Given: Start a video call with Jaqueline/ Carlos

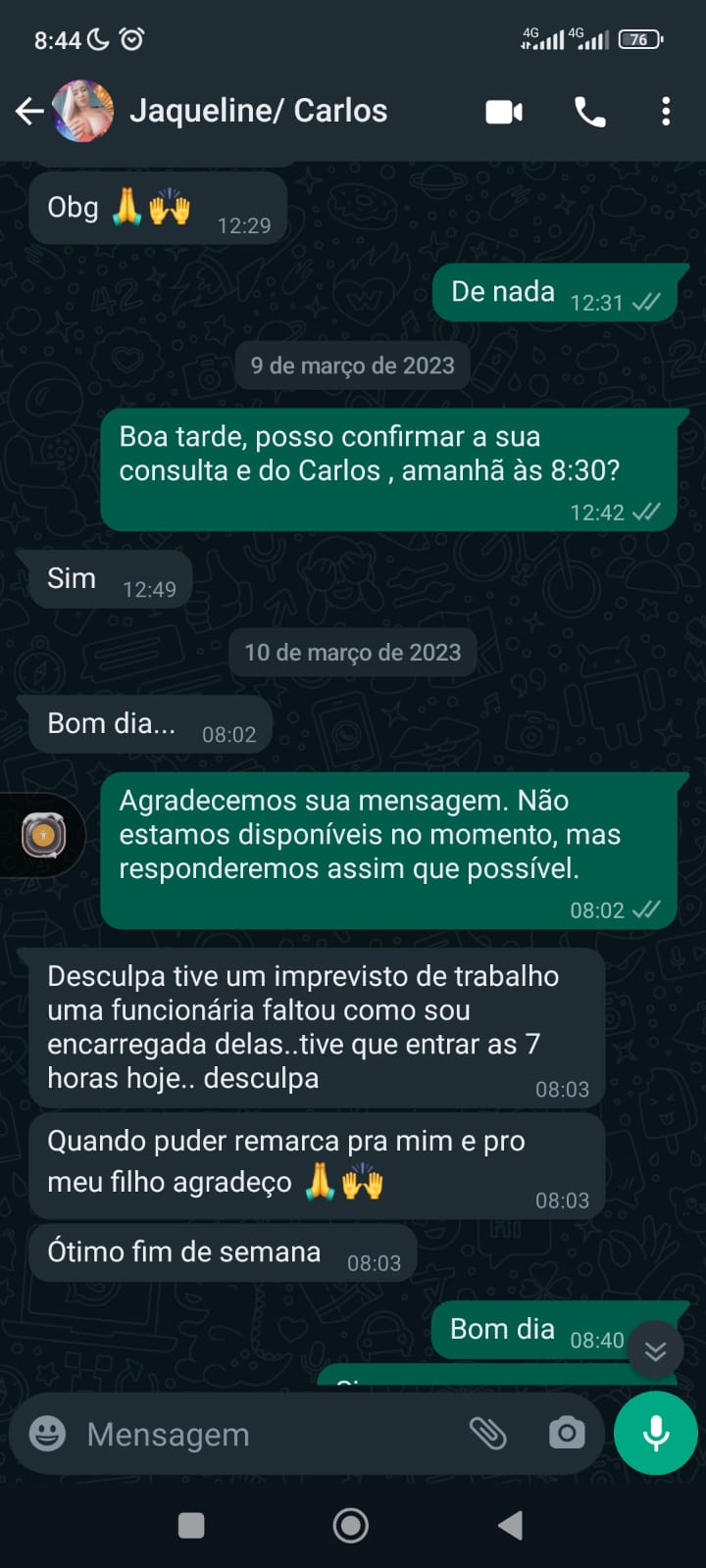Looking at the screenshot, I should 504,112.
